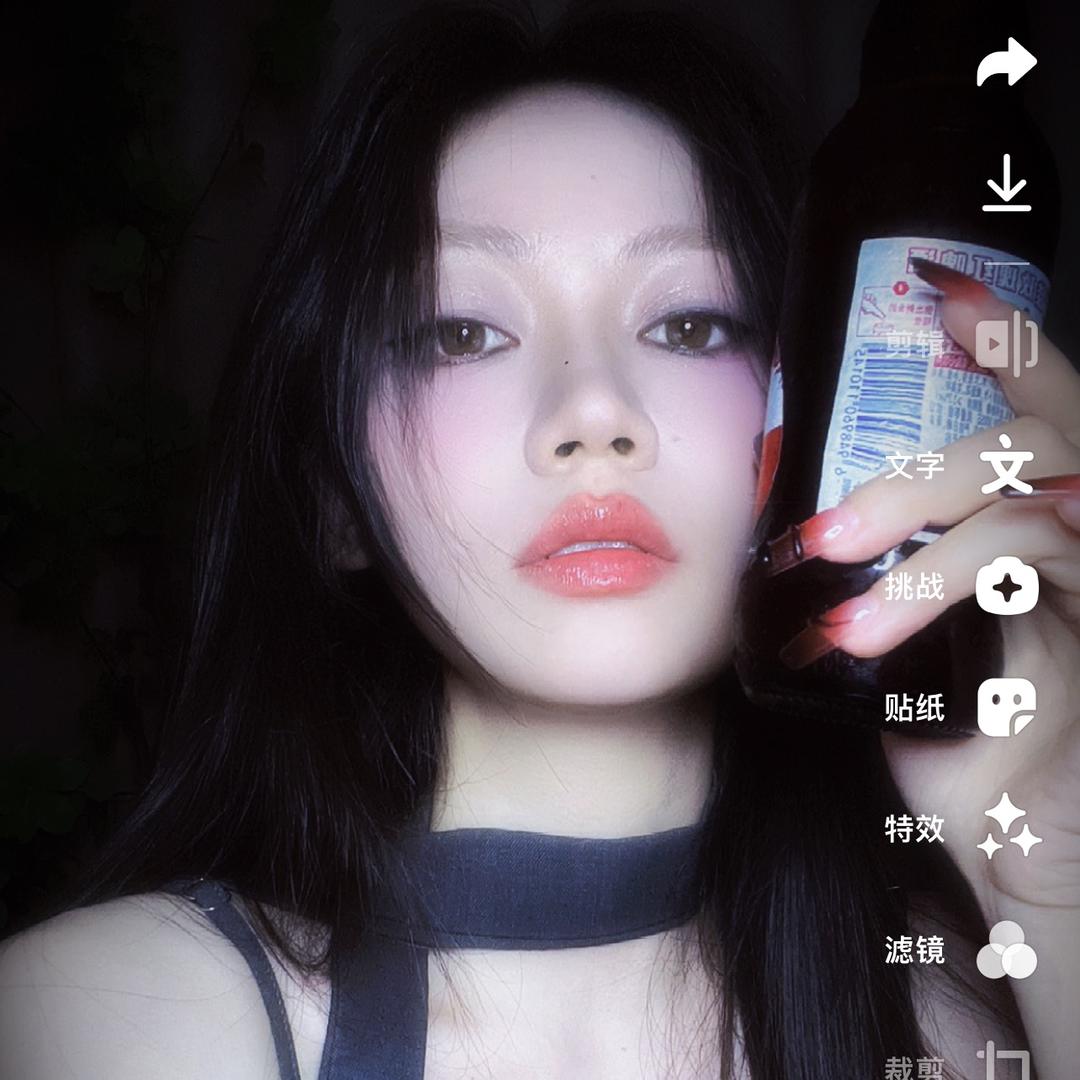
Task: Tap the share arrow icon
Action: tap(1006, 63)
